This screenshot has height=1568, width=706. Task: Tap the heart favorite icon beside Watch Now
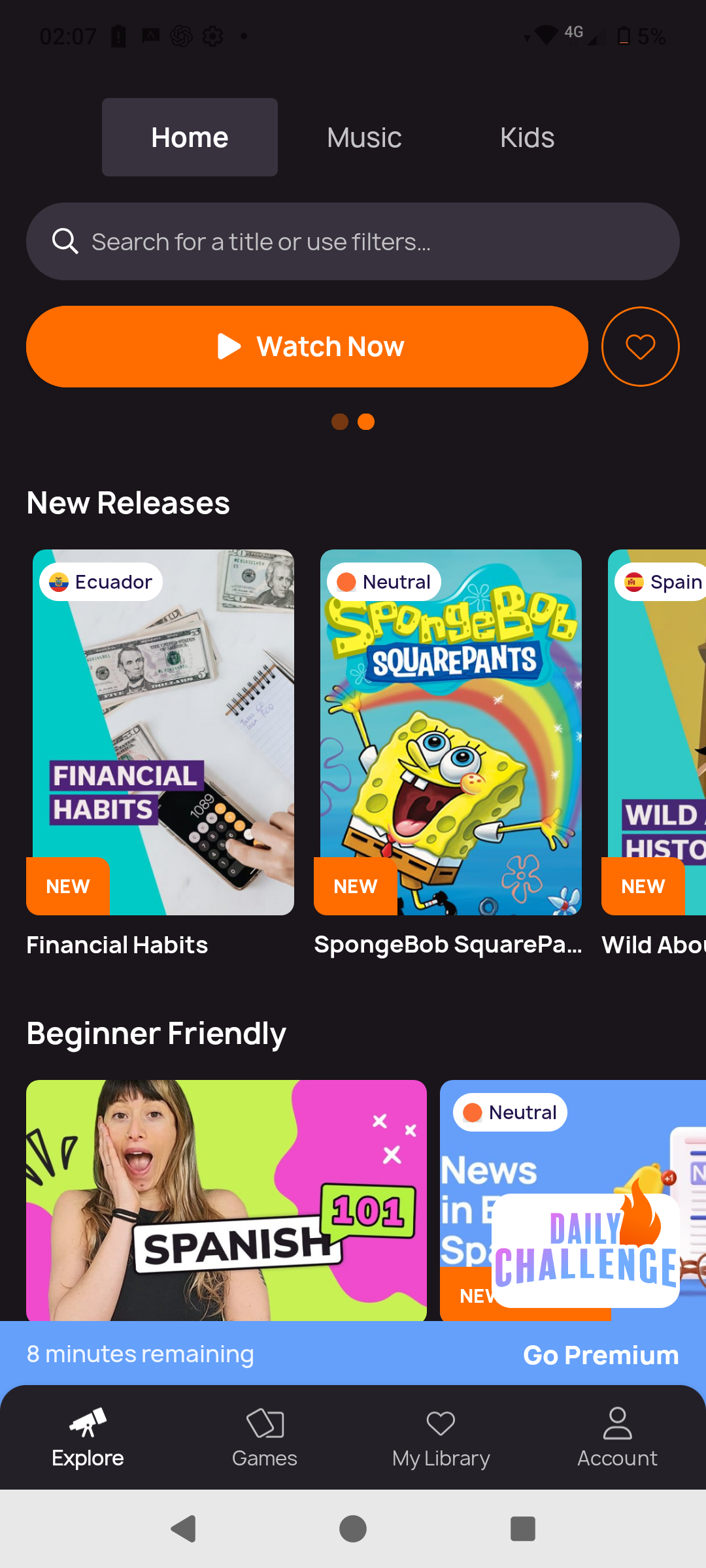[x=640, y=346]
